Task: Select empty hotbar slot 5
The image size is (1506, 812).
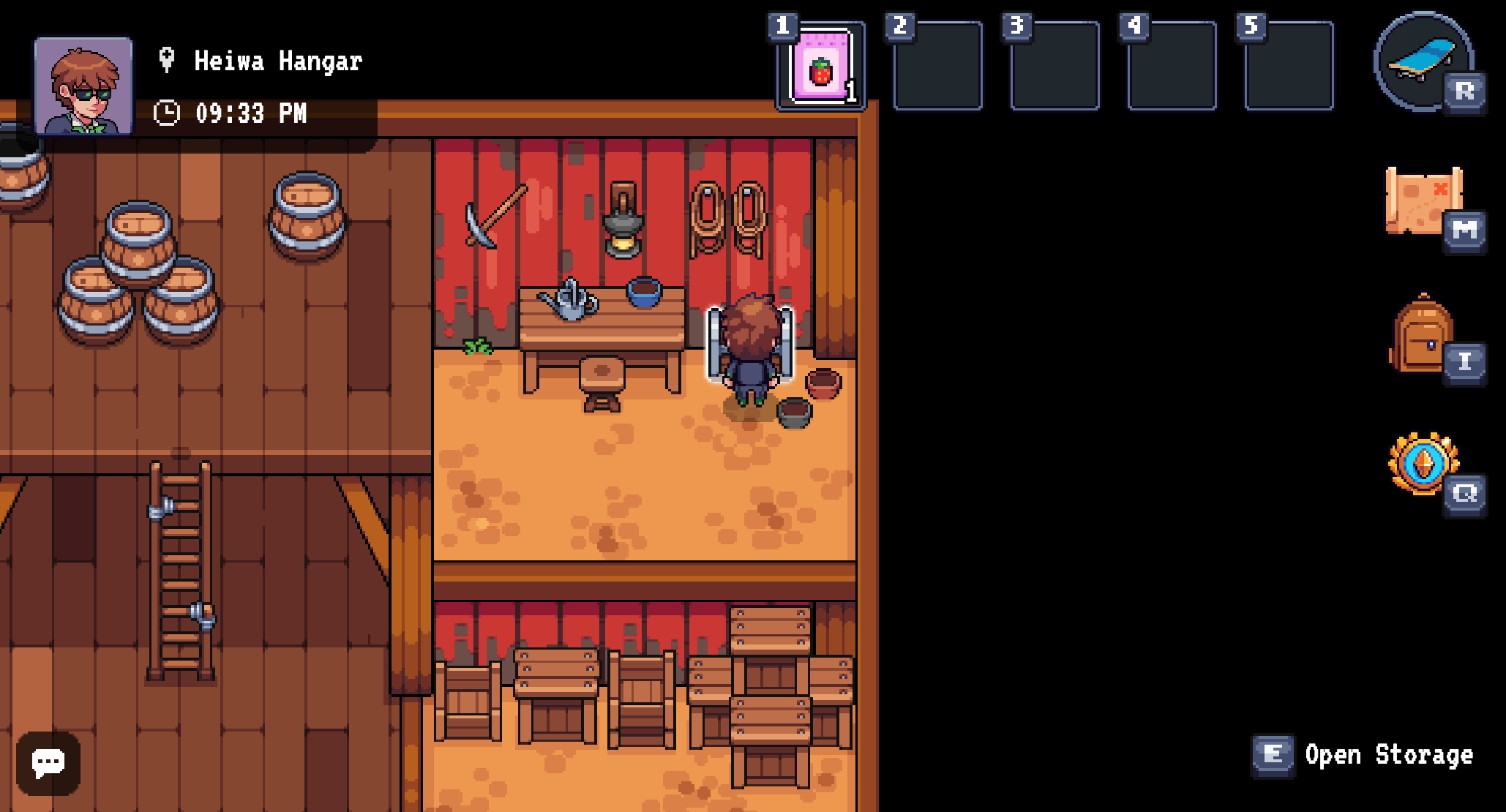Action: (x=1289, y=67)
